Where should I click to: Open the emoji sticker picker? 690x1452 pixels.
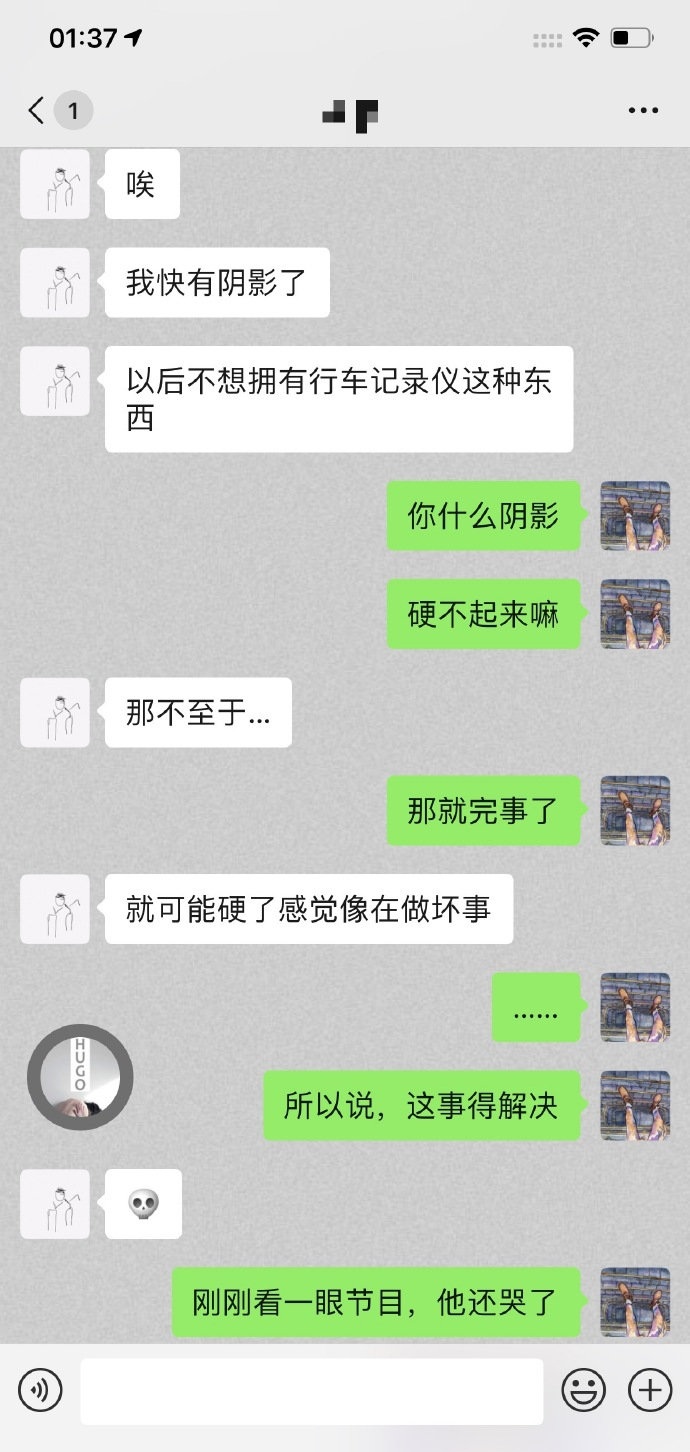coord(584,1390)
